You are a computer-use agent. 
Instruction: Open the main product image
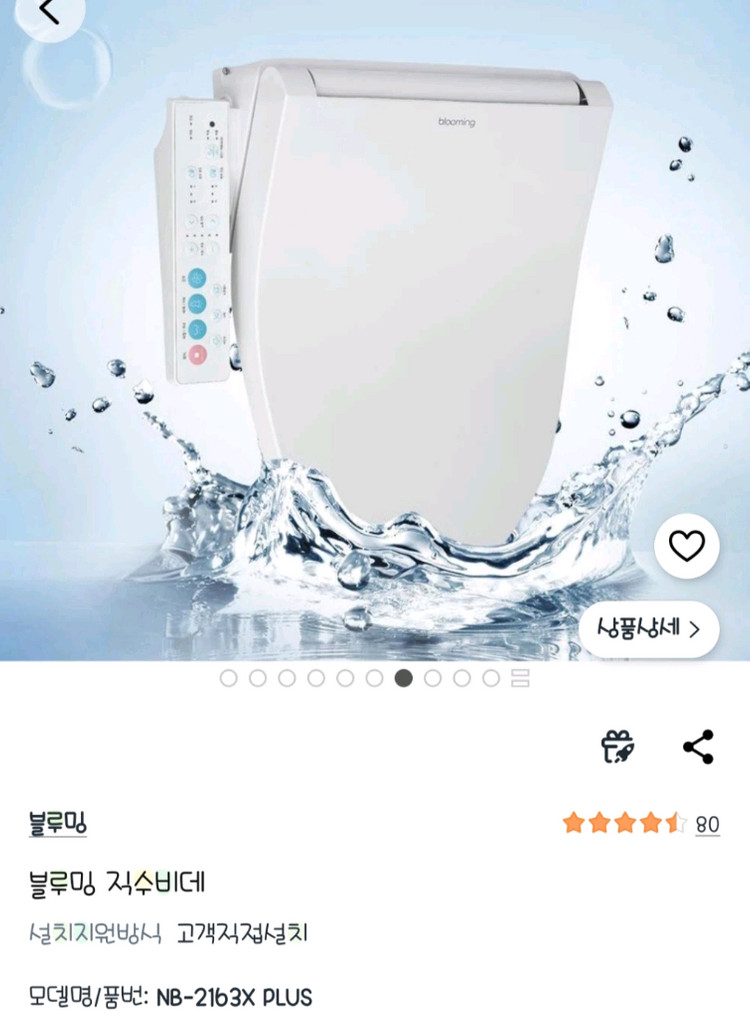pyautogui.click(x=375, y=331)
